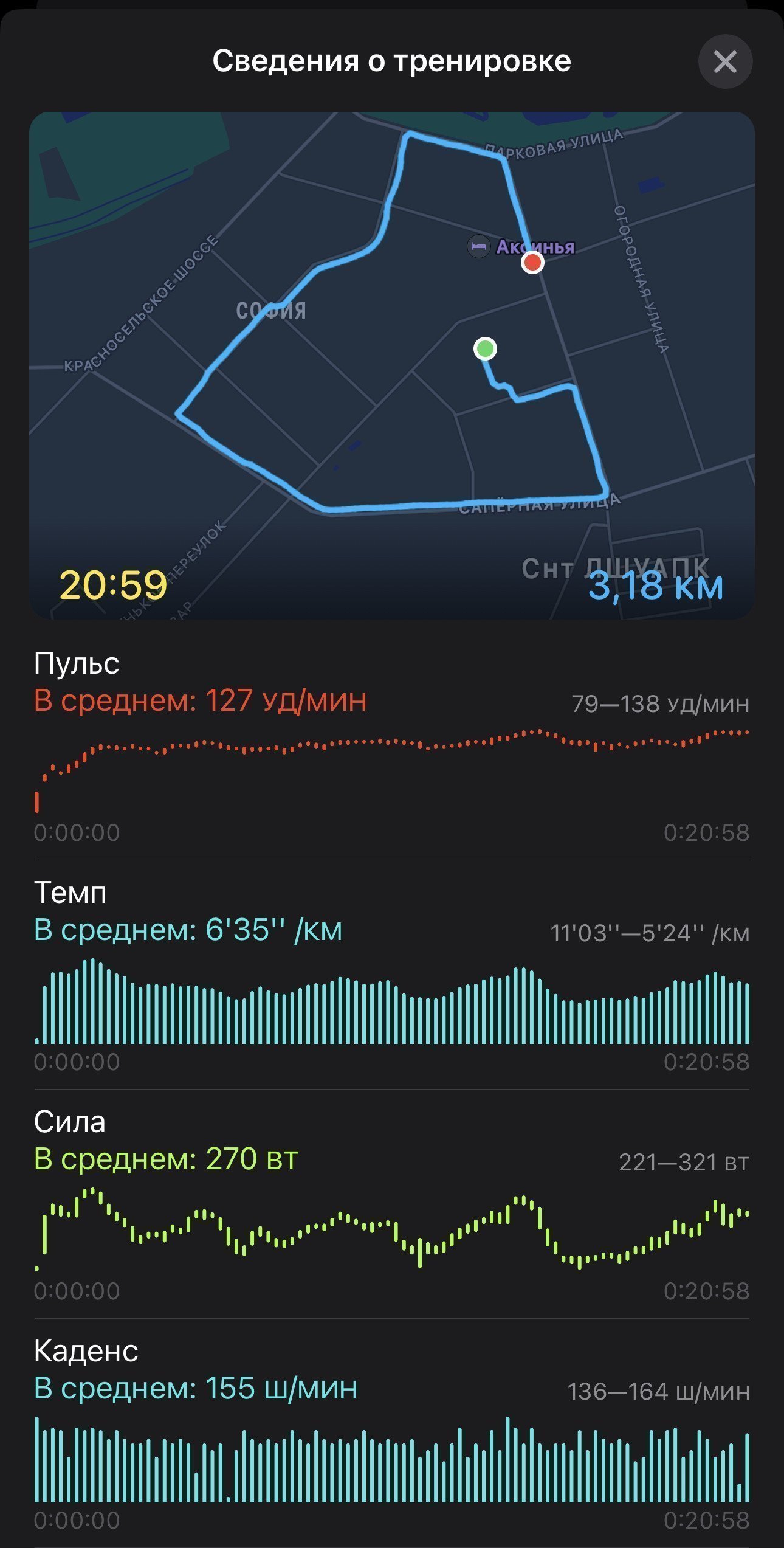The image size is (784, 1548).
Task: Open the workout route map
Action: pos(392,365)
